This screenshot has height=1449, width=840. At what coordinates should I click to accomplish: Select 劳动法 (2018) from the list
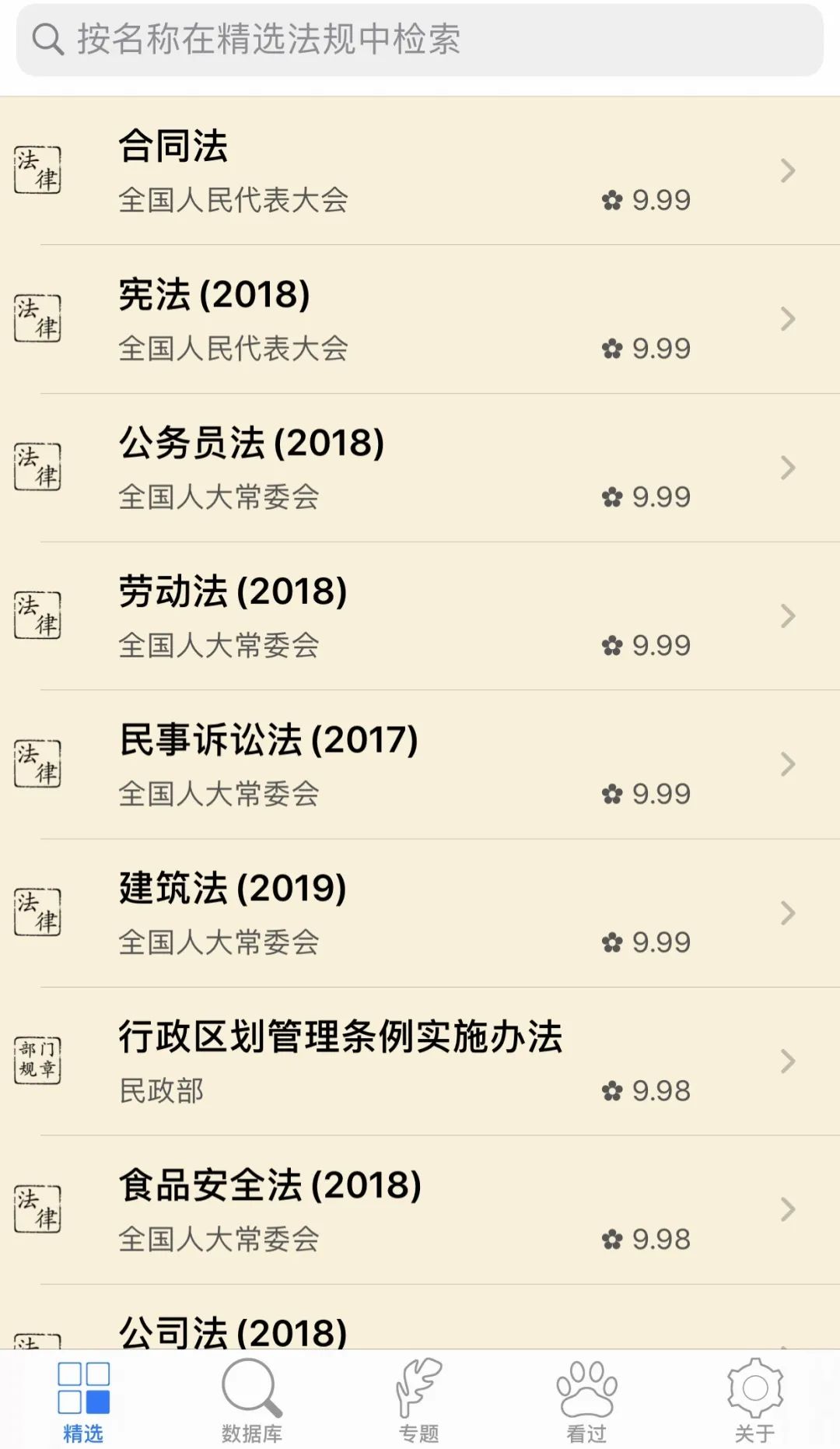pos(420,616)
